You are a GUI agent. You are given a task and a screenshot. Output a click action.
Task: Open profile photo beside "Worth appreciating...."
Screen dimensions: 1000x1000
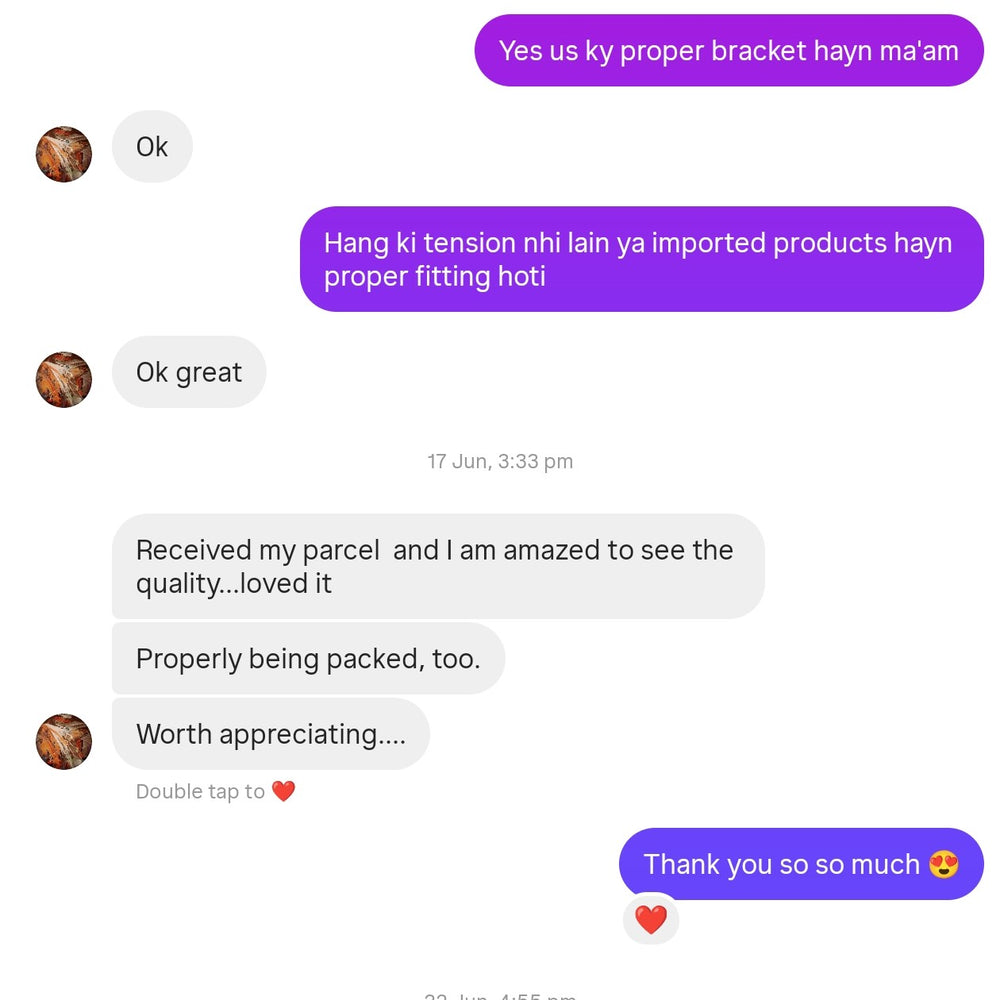[x=64, y=741]
